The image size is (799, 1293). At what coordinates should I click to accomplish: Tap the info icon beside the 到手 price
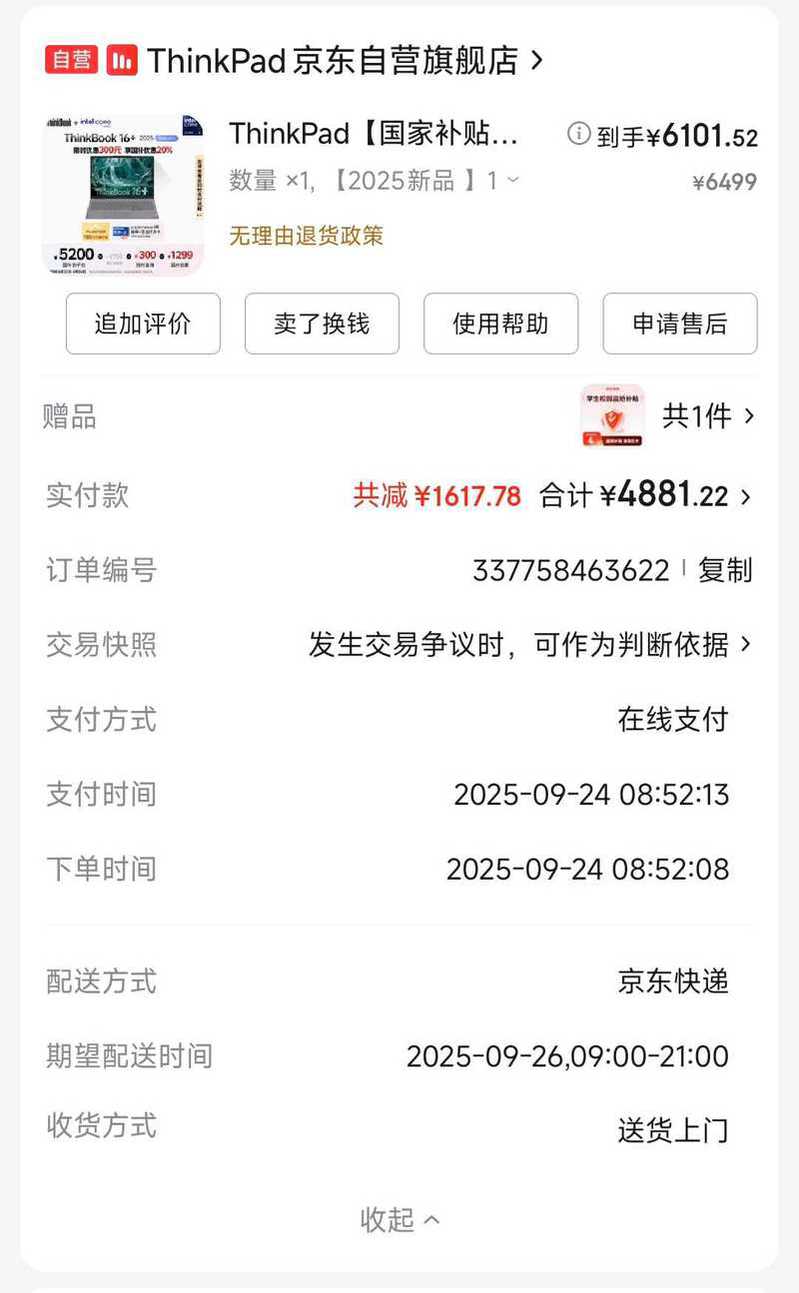(578, 134)
